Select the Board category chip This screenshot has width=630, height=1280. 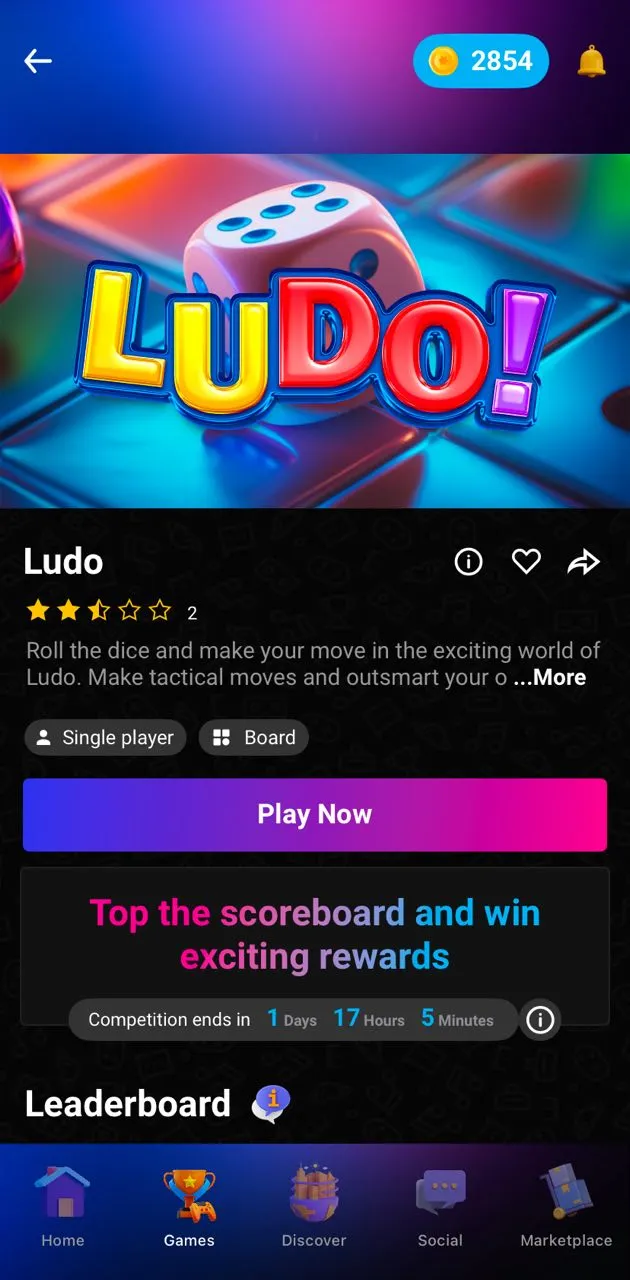click(x=254, y=738)
